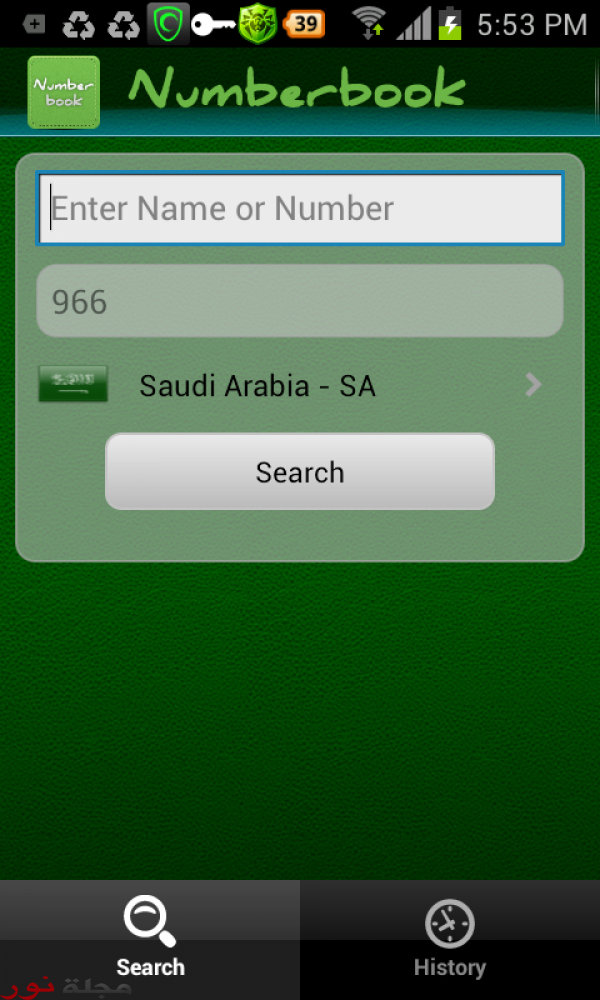Tap the gray Search button
Image resolution: width=600 pixels, height=1000 pixels.
point(300,472)
